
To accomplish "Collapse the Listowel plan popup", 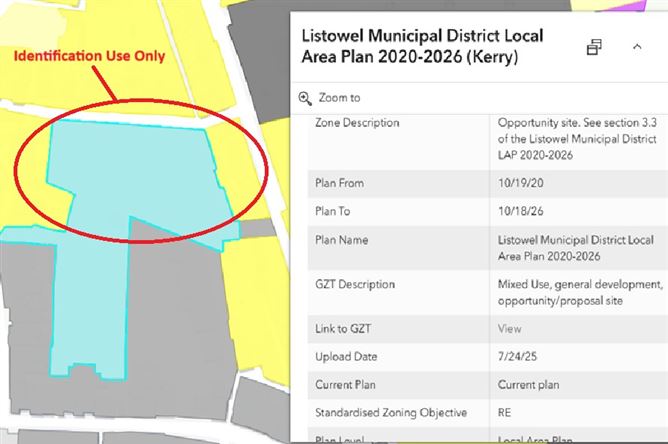I will point(637,47).
